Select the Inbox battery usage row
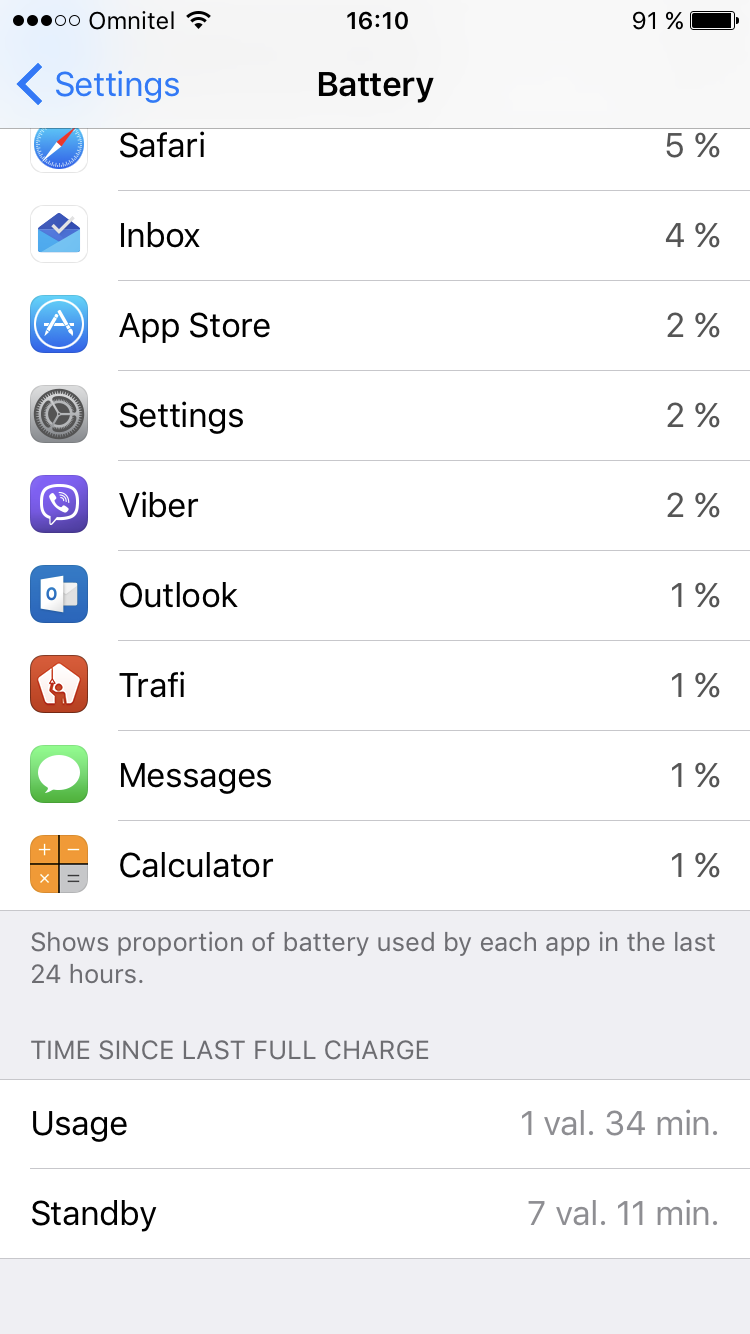750x1334 pixels. (375, 236)
